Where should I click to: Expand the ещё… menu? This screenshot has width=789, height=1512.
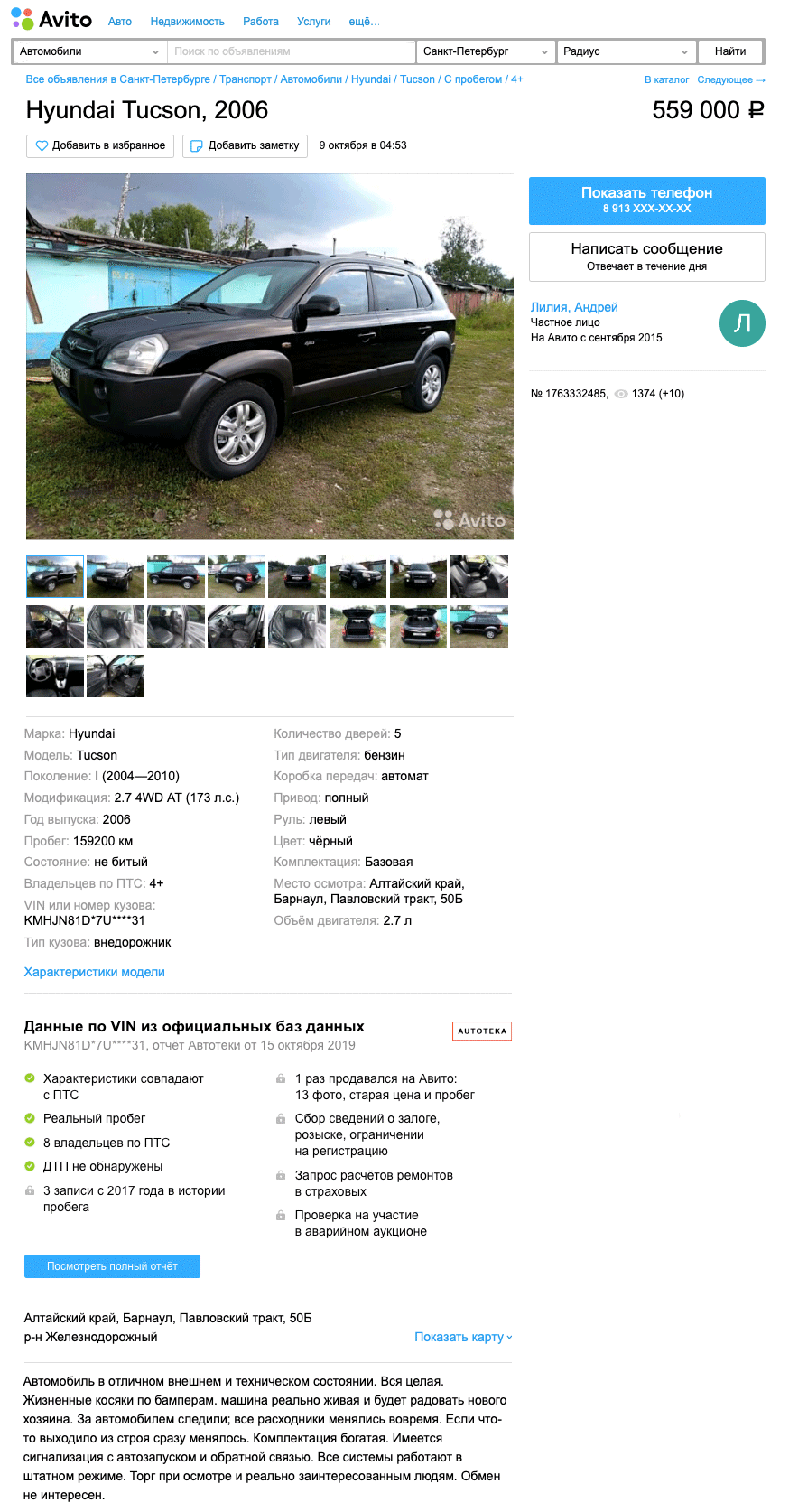[364, 22]
